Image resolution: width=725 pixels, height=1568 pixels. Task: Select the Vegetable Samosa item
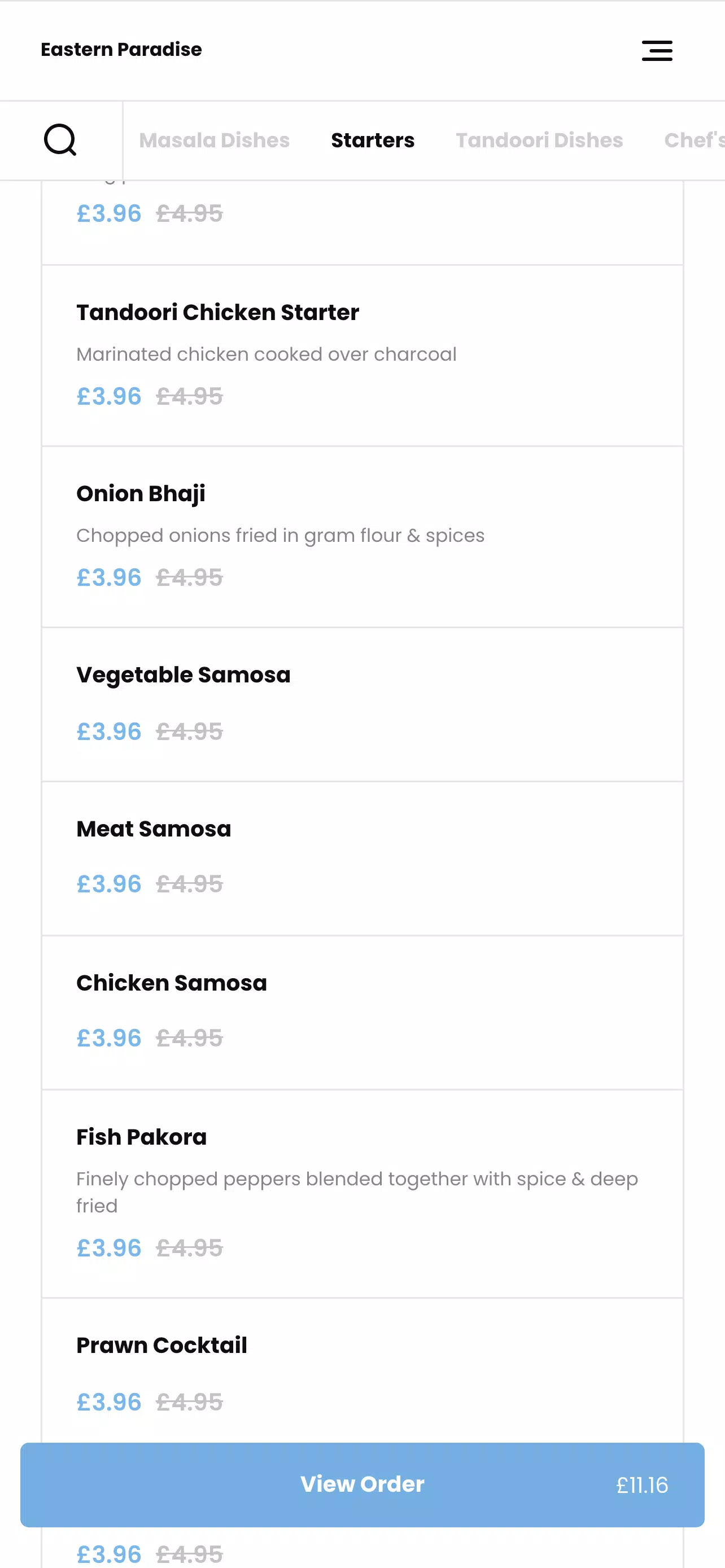tap(362, 704)
